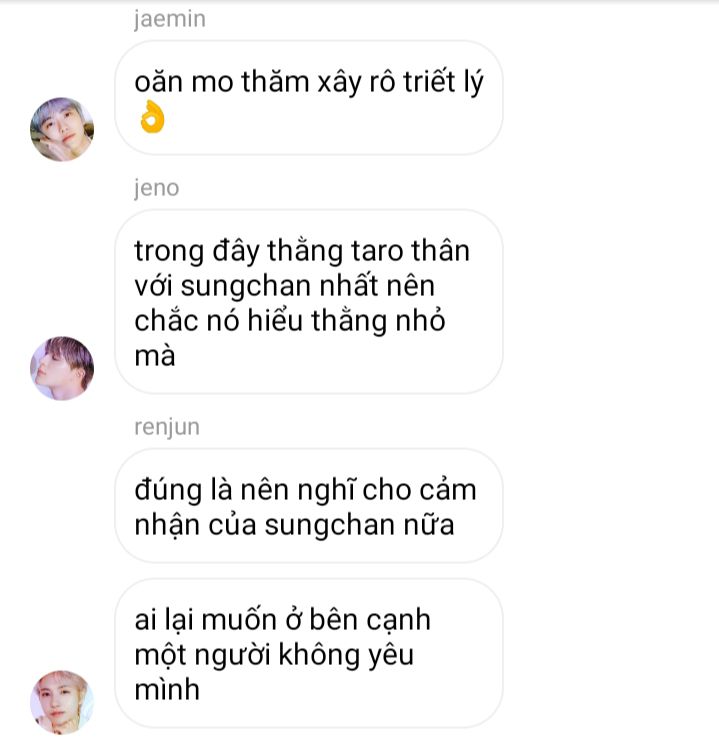Open jeno's profile avatar
The image size is (719, 746).
(62, 368)
